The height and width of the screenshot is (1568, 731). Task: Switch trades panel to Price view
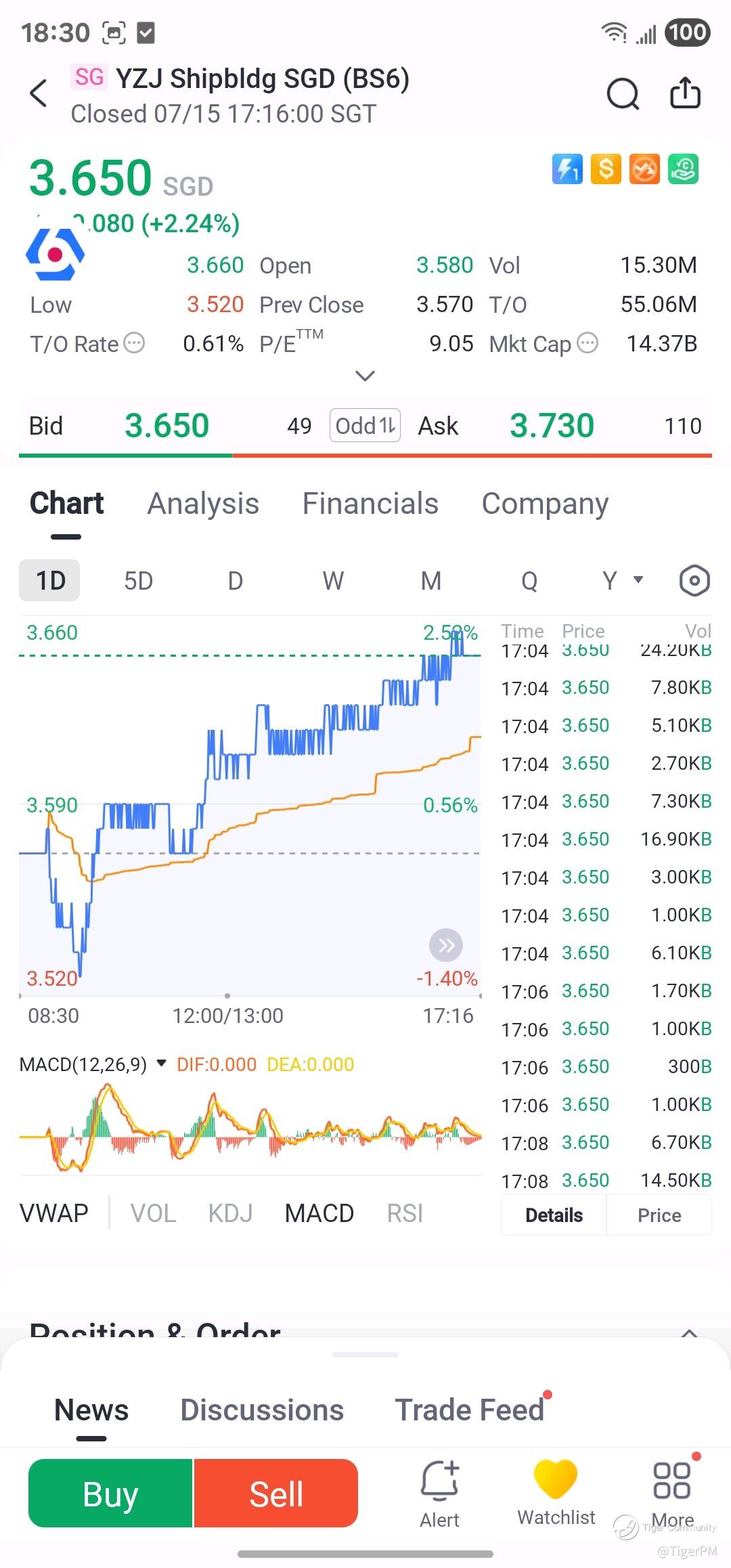(659, 1215)
